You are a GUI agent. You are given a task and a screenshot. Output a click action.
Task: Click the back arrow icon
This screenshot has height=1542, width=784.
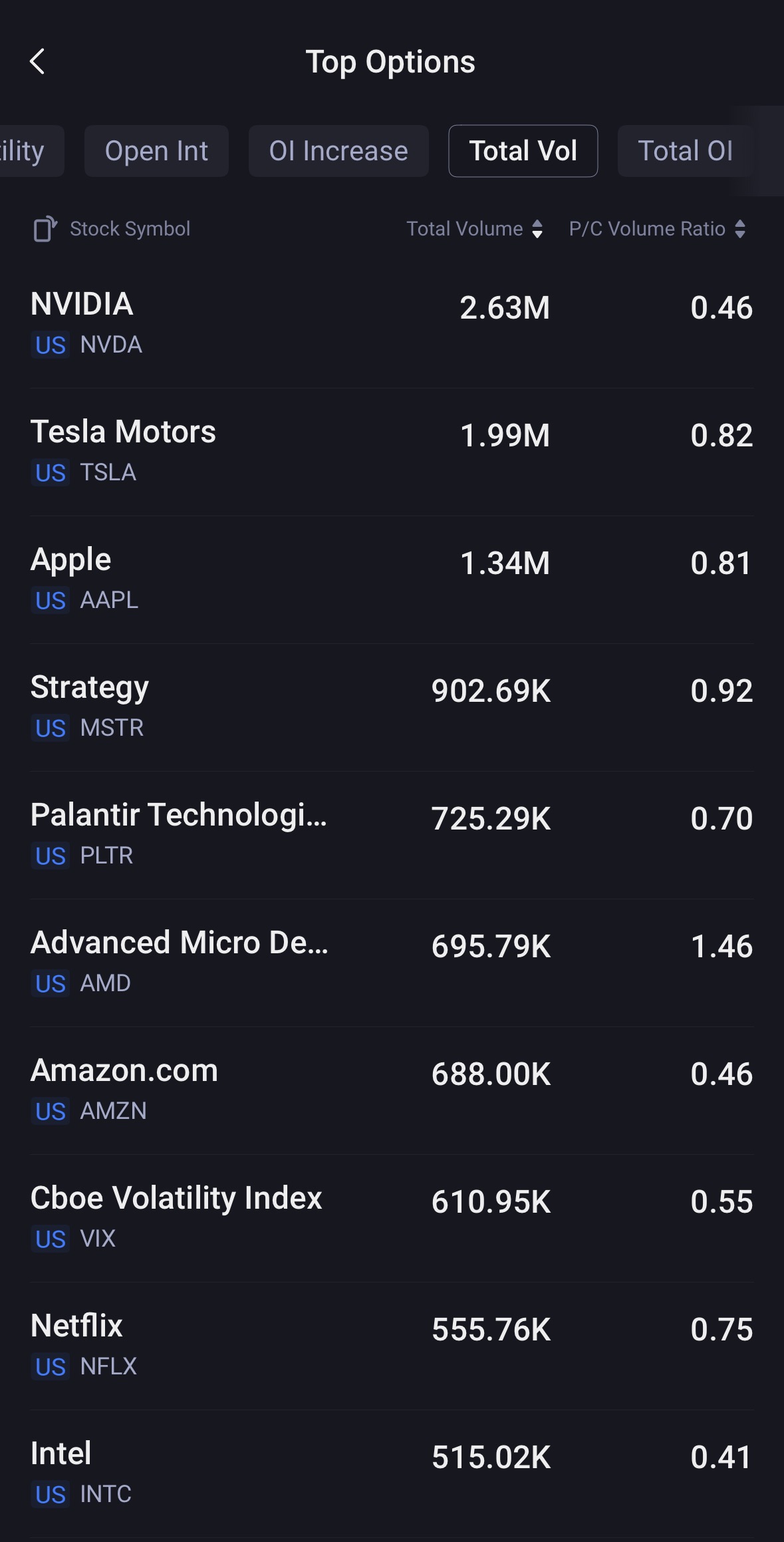click(38, 61)
